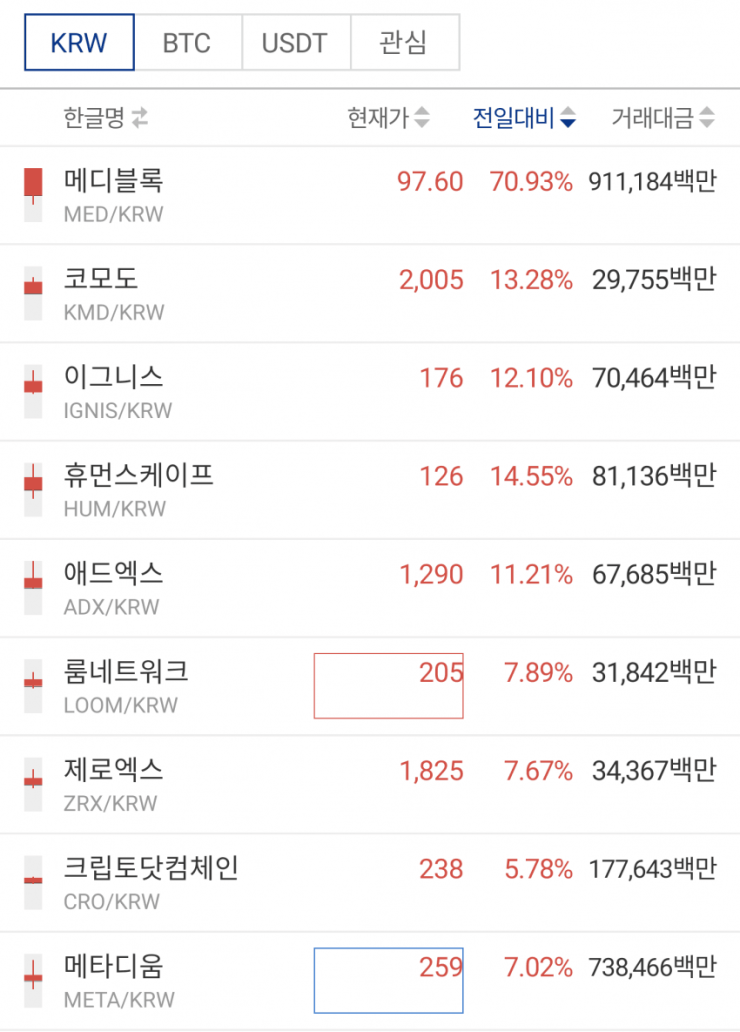The image size is (740, 1032).
Task: Toggle the 한글명 name display
Action: click(x=105, y=119)
